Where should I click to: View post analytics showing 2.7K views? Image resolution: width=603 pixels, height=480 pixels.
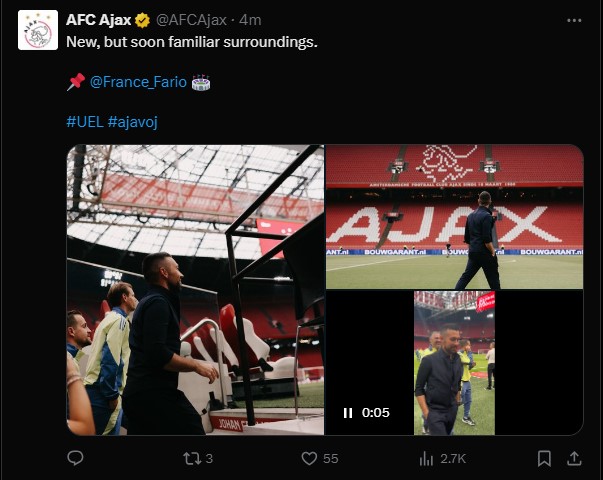428,458
